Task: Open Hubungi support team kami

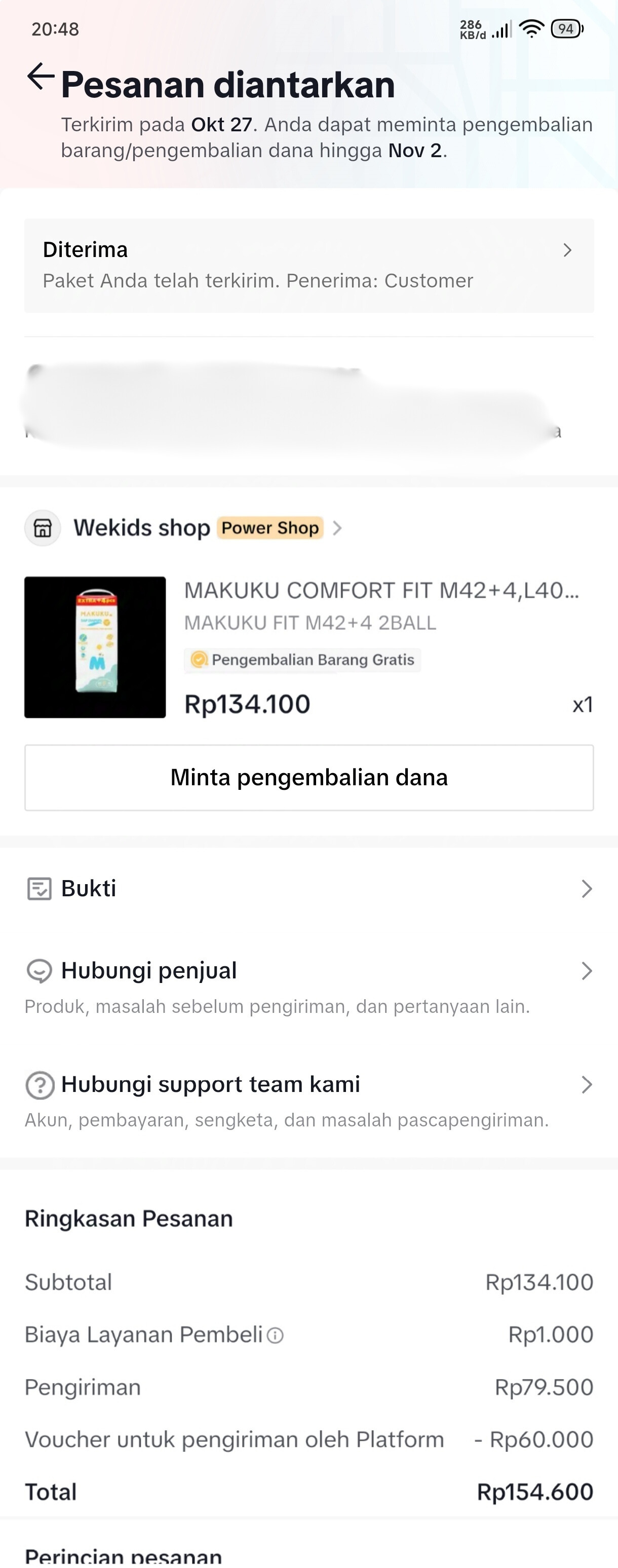Action: (308, 1085)
